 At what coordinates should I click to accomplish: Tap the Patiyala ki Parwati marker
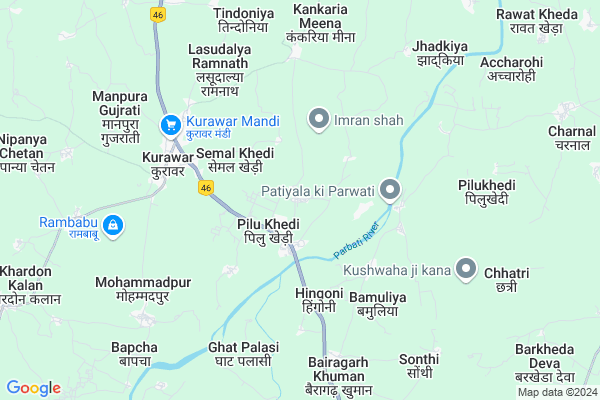pyautogui.click(x=390, y=189)
